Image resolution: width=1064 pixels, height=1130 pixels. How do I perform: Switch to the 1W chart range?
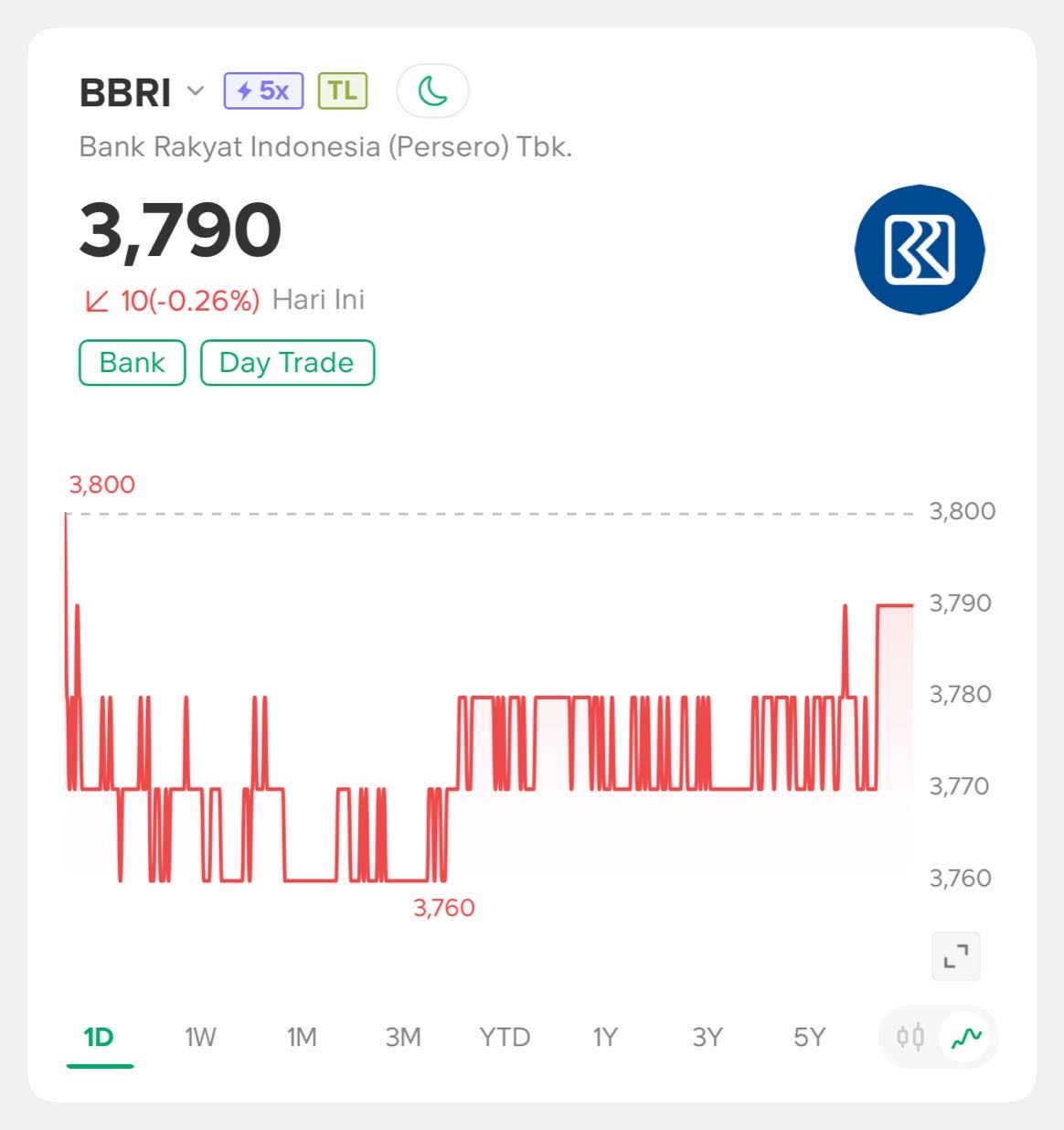point(200,1038)
